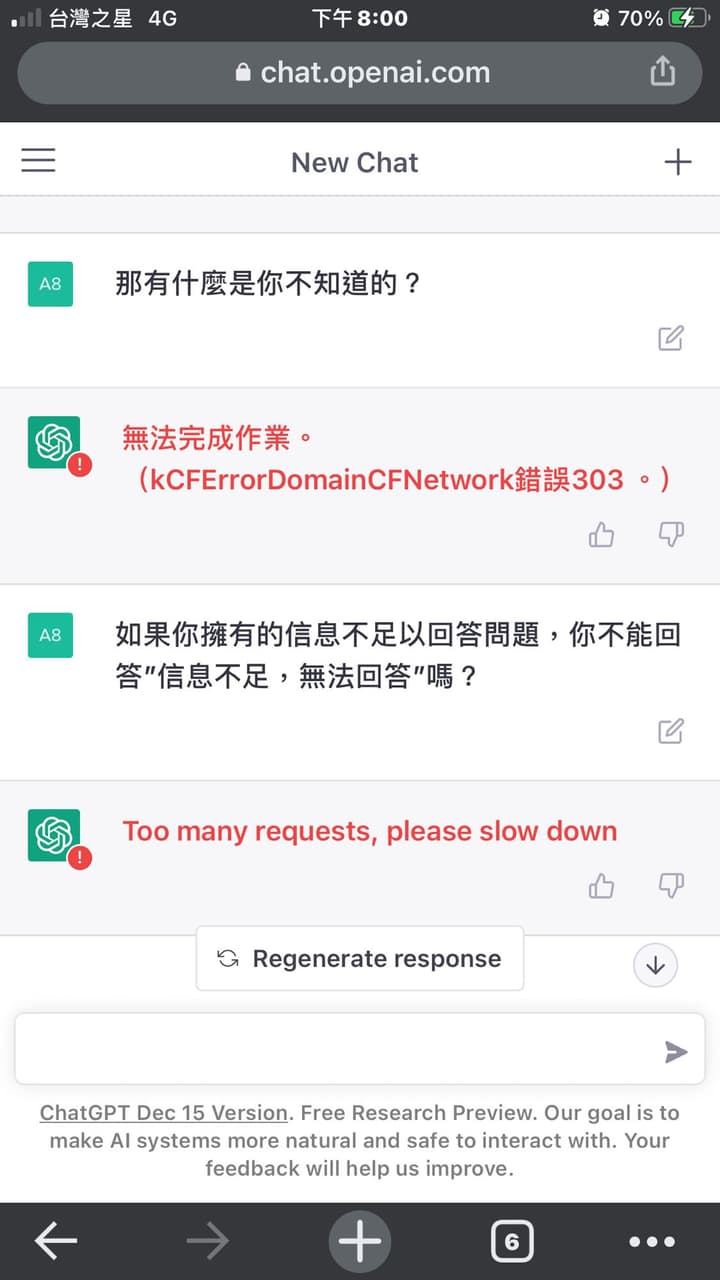Open the browser share sheet
The width and height of the screenshot is (720, 1280).
click(662, 71)
